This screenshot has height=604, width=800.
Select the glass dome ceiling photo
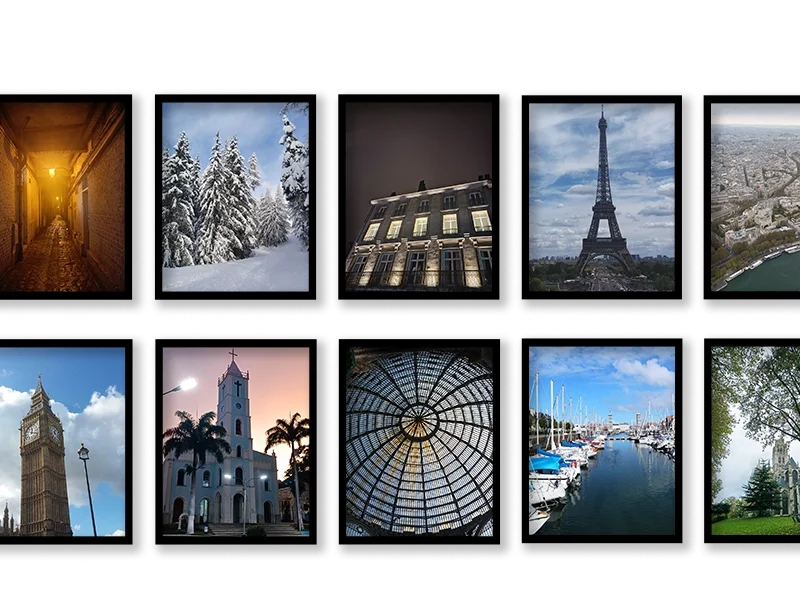tap(418, 441)
